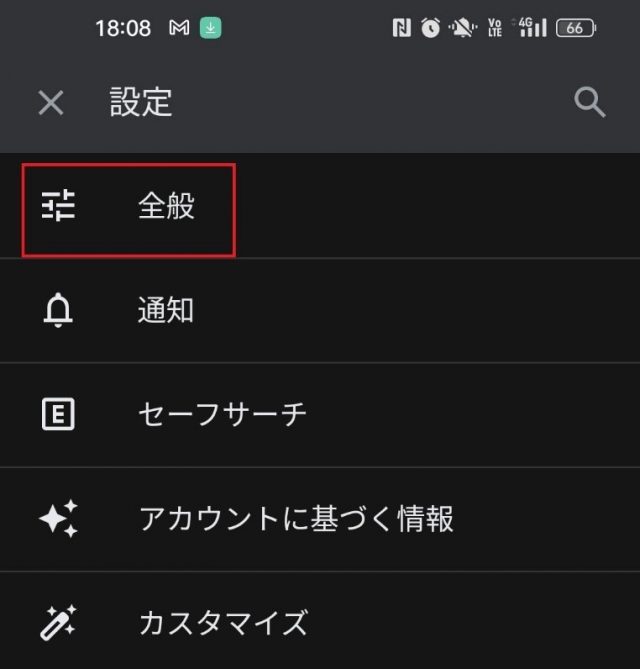The width and height of the screenshot is (640, 669).
Task: Open セーフサーチ settings
Action: click(x=222, y=415)
